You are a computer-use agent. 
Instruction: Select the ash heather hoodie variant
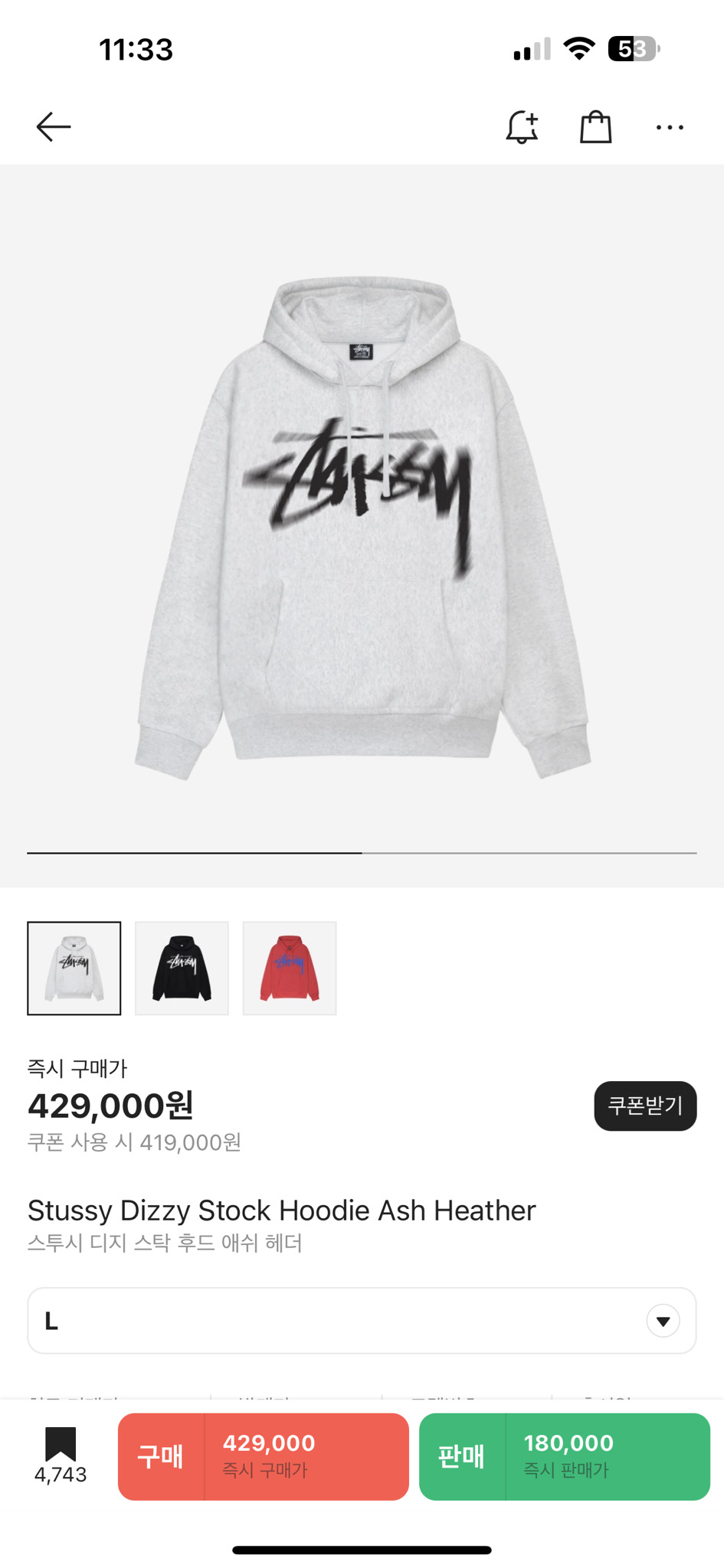click(74, 967)
